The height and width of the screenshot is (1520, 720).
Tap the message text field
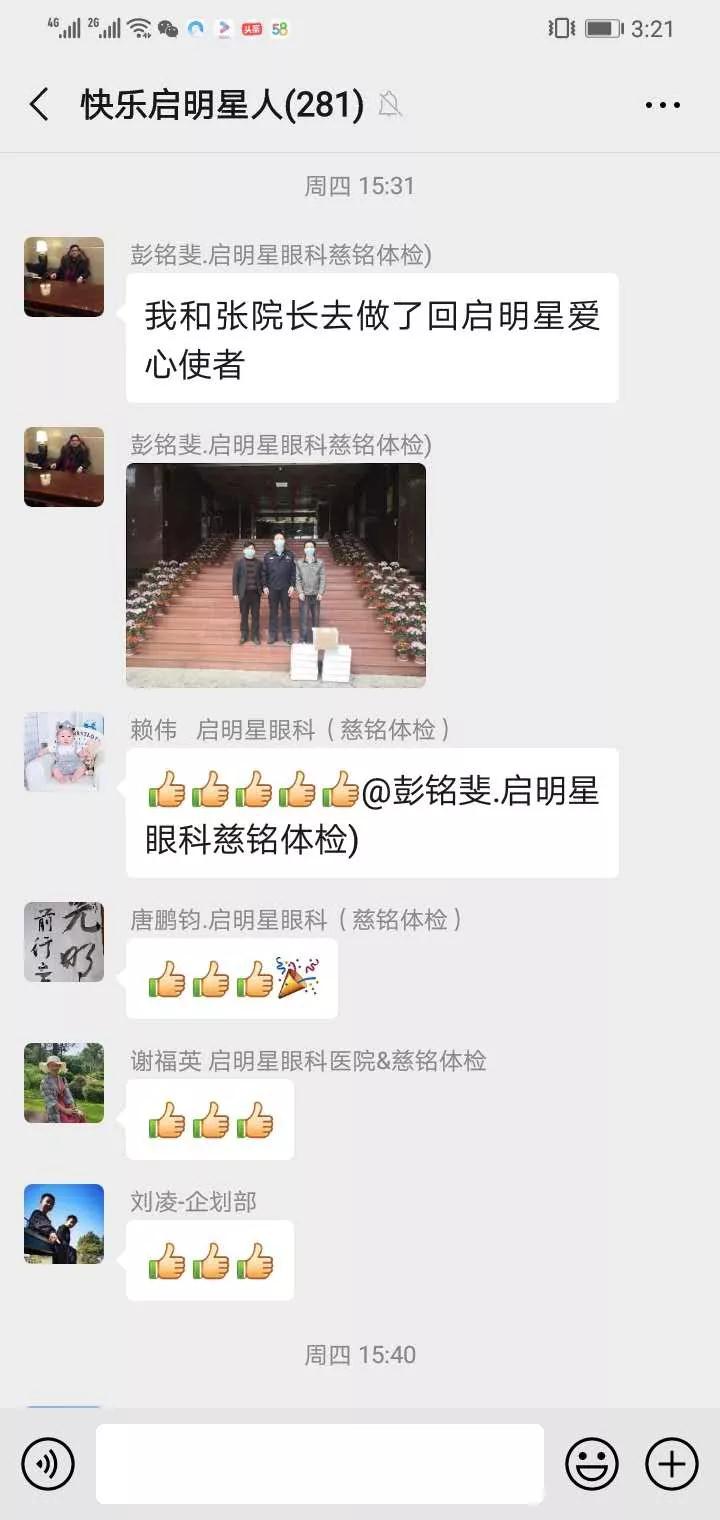(x=320, y=1464)
